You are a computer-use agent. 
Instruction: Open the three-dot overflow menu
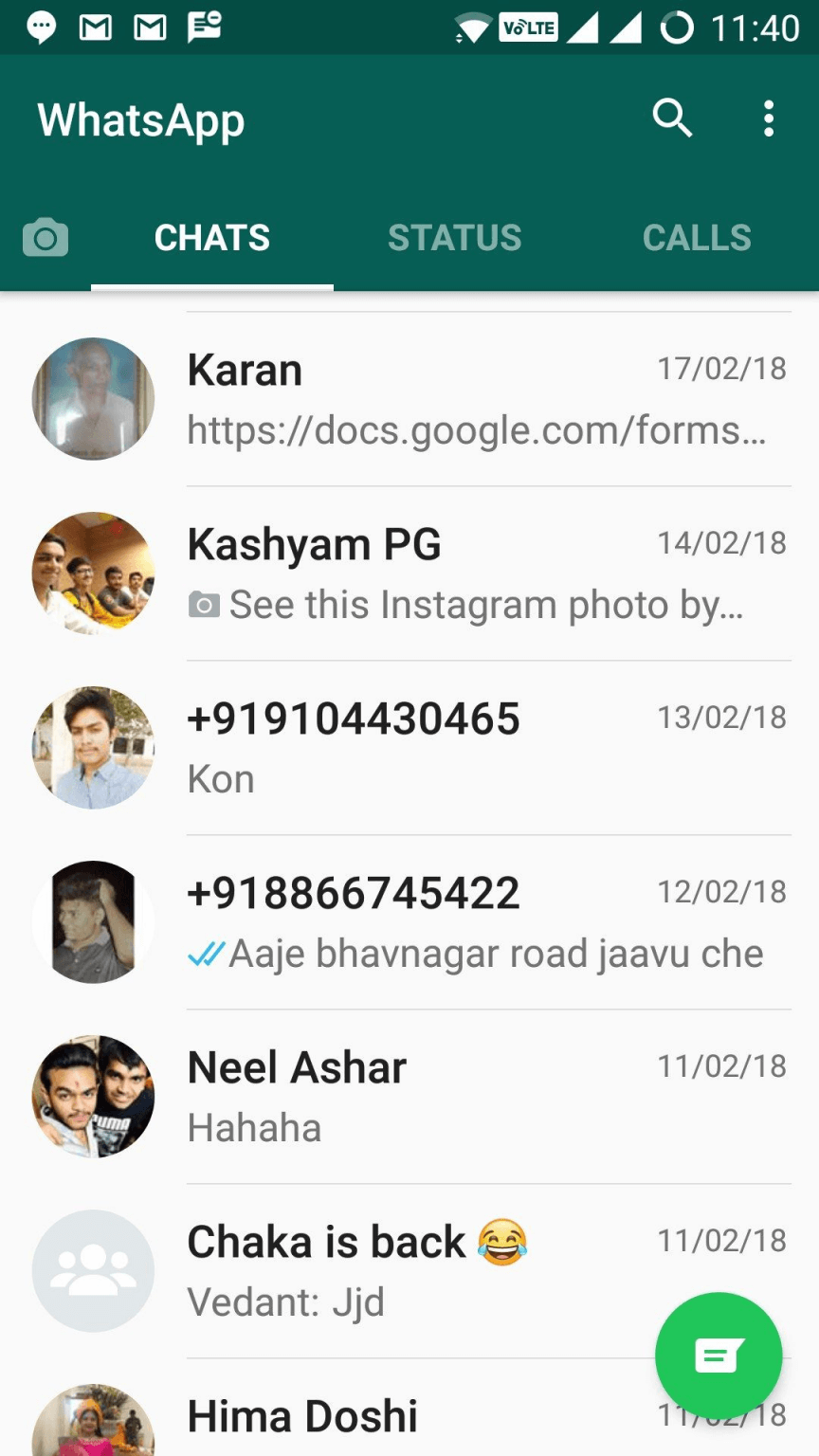768,118
